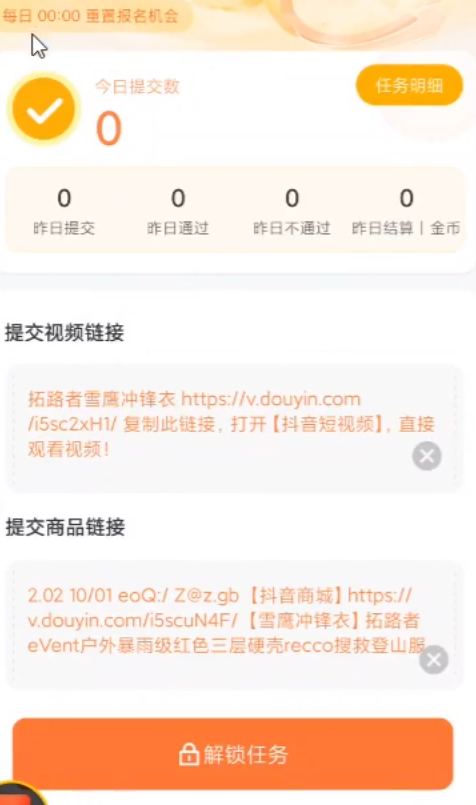Image resolution: width=476 pixels, height=805 pixels.
Task: Edit the 提交视频链接 video link field
Action: click(x=234, y=428)
